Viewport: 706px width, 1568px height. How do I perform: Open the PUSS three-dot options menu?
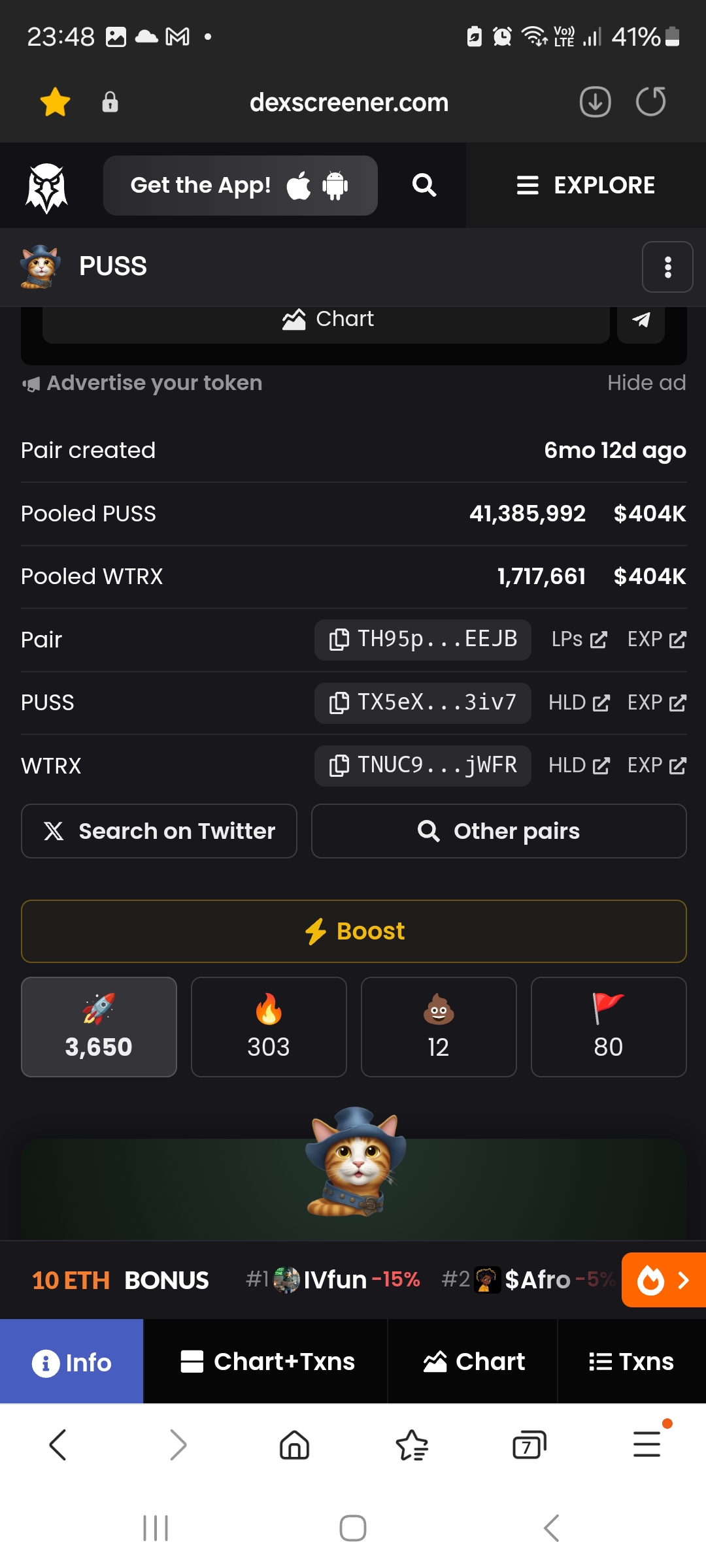[x=667, y=267]
